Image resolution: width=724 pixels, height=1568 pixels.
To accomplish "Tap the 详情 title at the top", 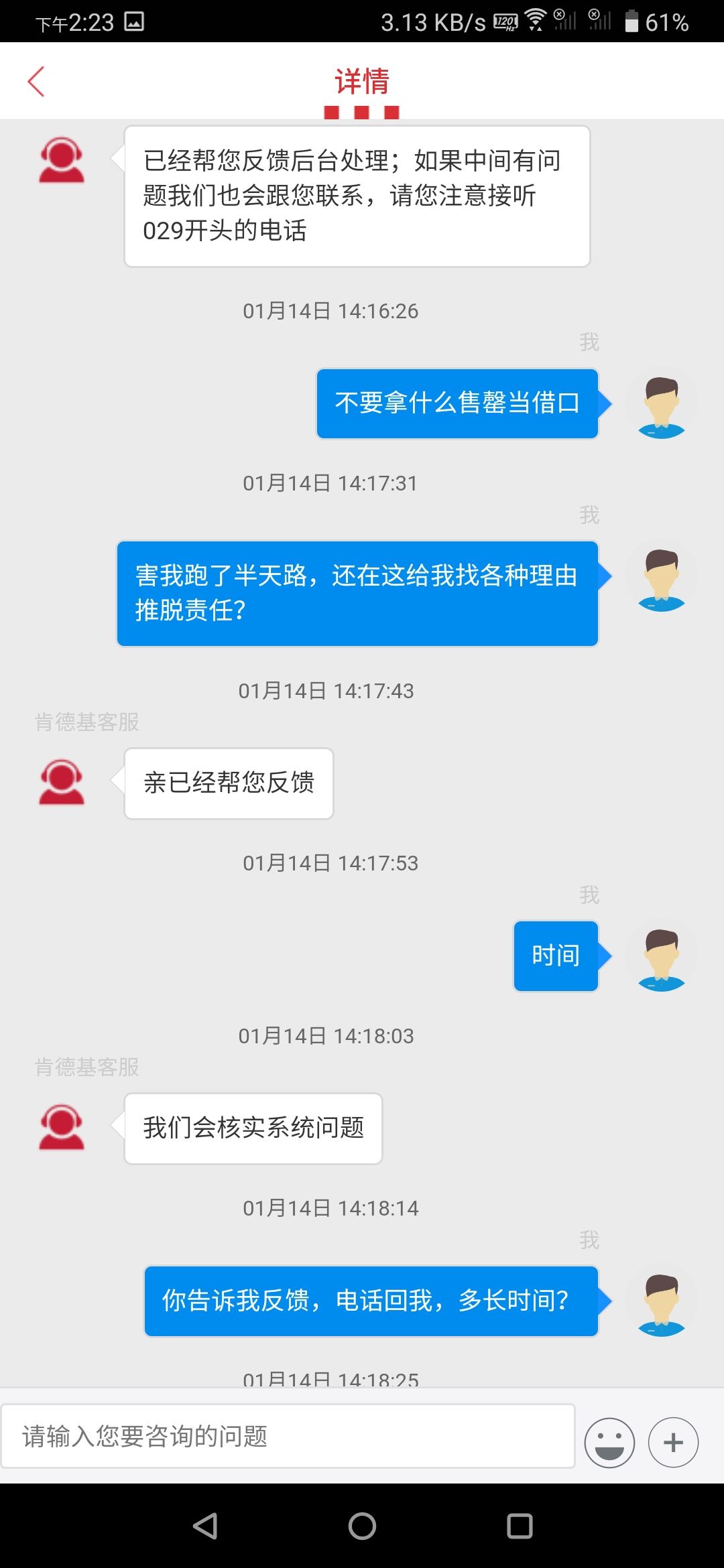I will 361,80.
